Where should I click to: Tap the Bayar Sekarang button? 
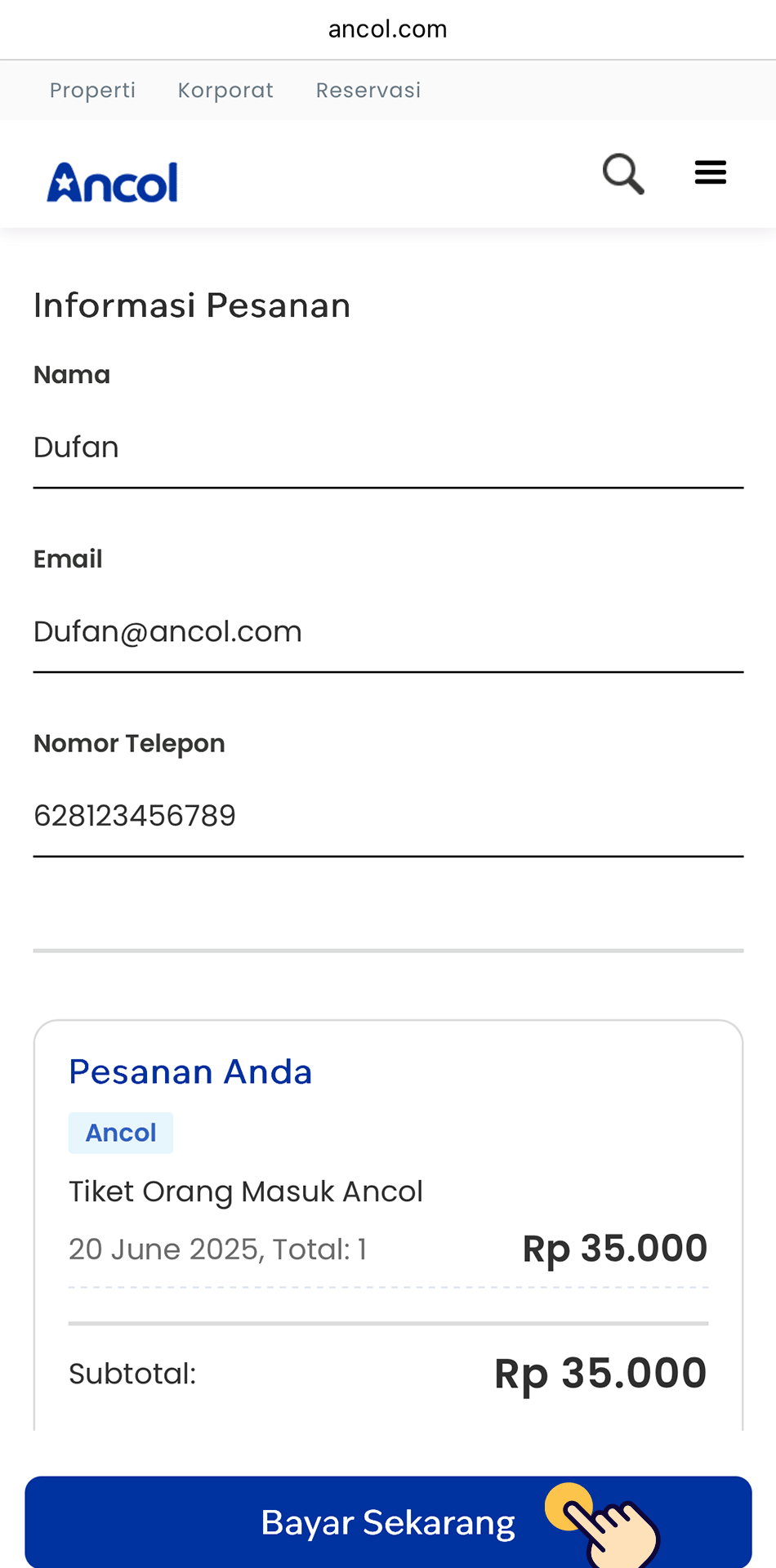pyautogui.click(x=388, y=1521)
